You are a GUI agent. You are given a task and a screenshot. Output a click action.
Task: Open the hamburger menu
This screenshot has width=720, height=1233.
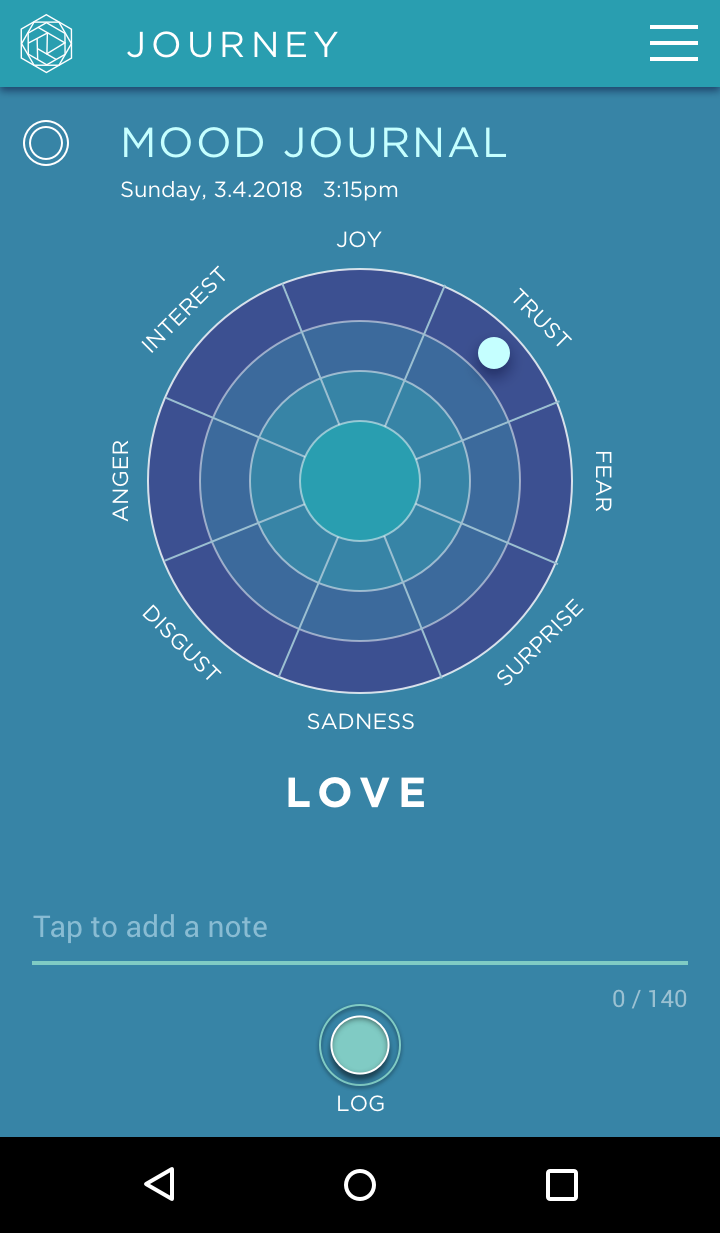point(673,43)
